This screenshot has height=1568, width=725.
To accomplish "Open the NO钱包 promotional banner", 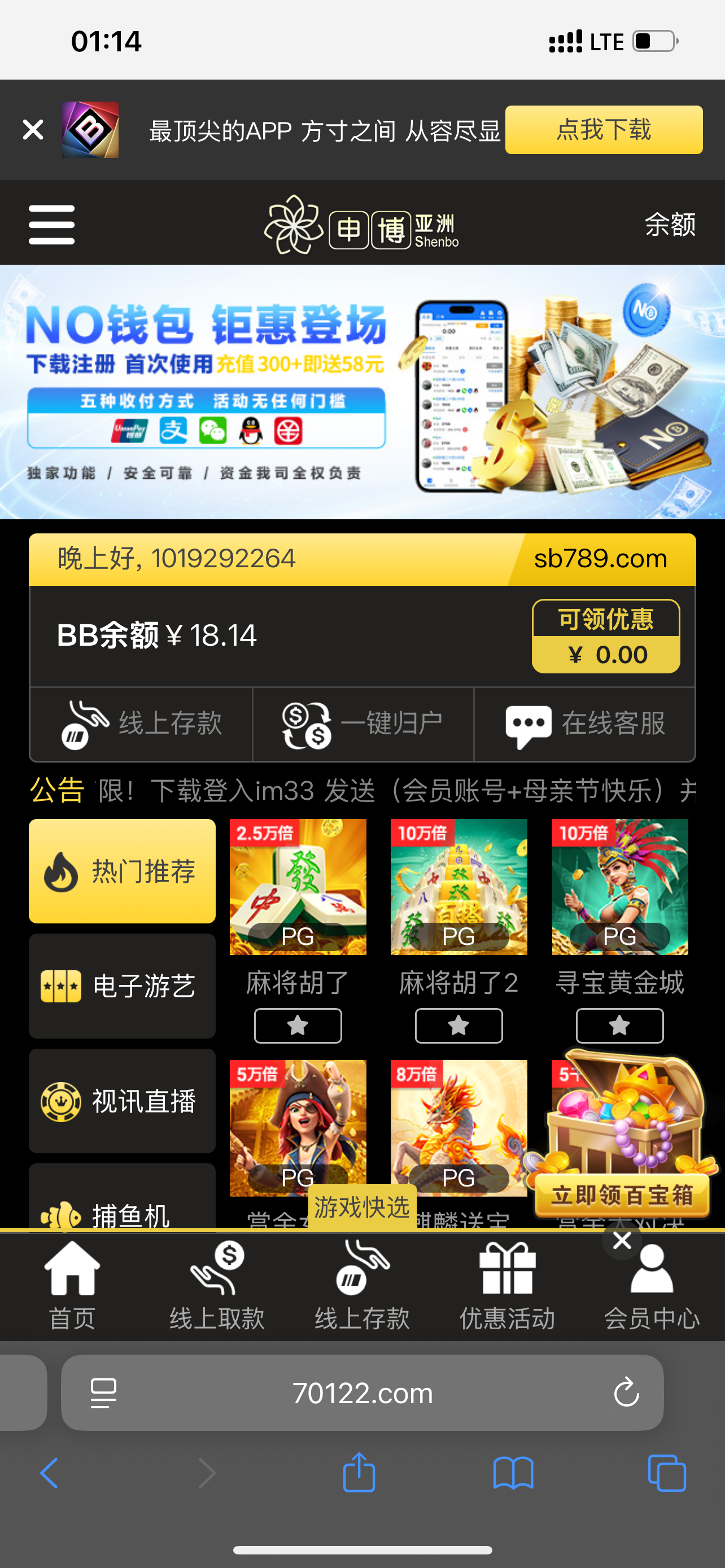I will pyautogui.click(x=362, y=391).
